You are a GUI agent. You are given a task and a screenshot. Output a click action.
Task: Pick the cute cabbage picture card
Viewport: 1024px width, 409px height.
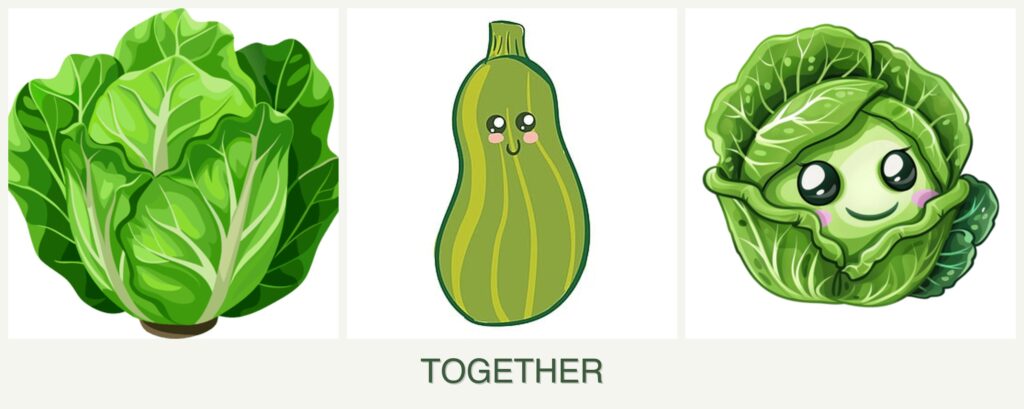click(x=849, y=173)
